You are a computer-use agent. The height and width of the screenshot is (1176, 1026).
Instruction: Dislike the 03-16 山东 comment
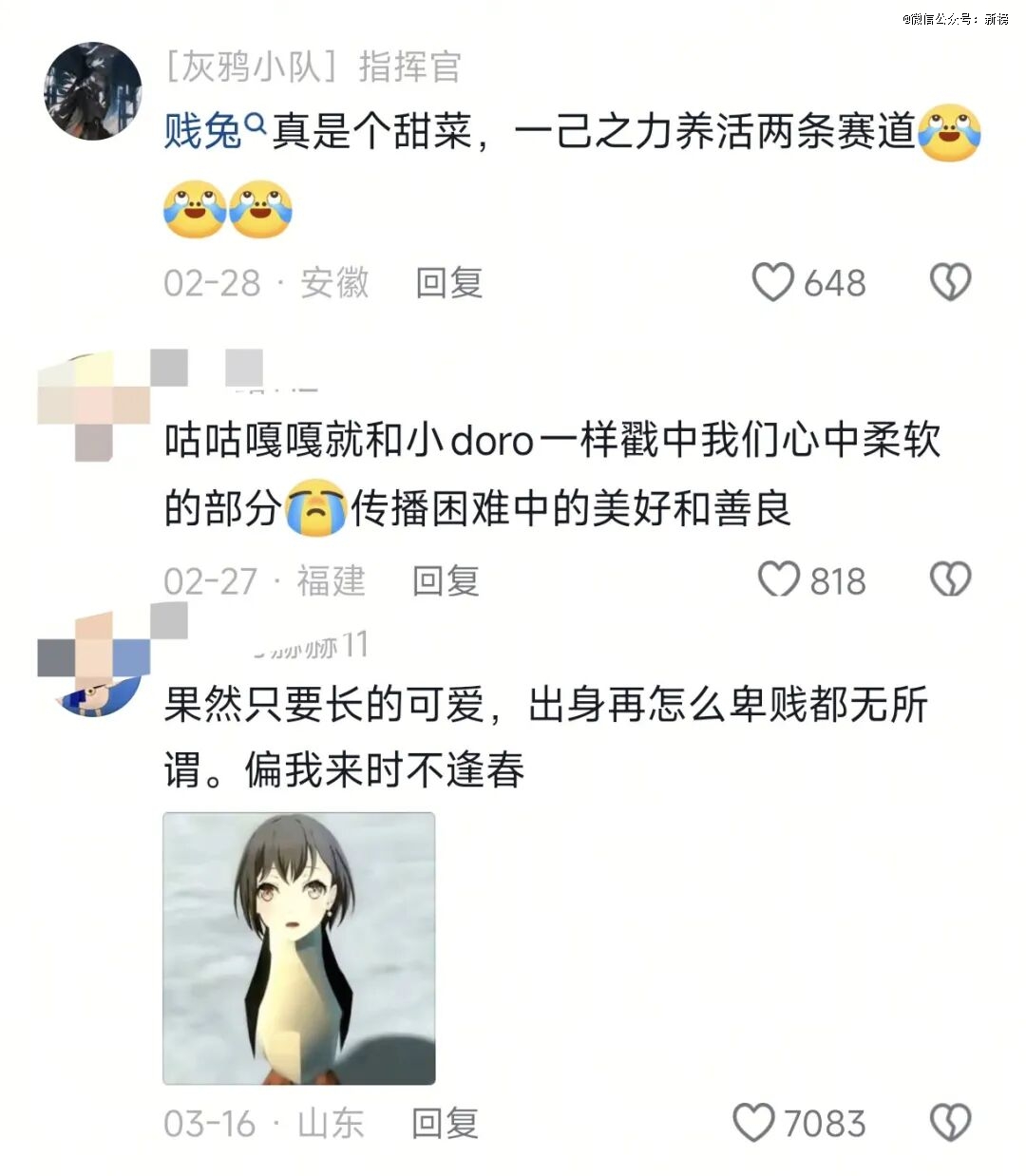(949, 1123)
